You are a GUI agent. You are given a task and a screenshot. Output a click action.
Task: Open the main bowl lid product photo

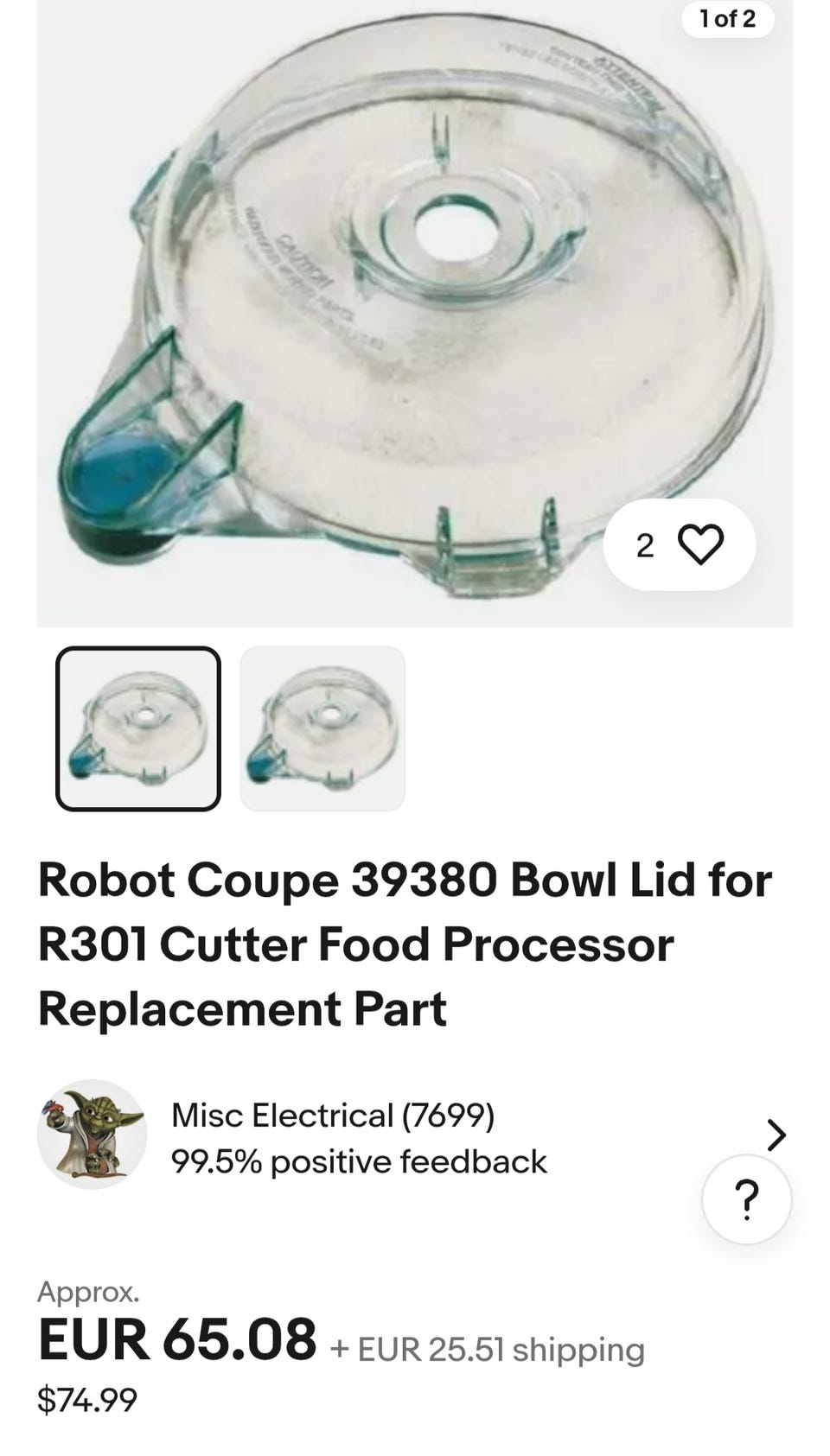coord(414,313)
